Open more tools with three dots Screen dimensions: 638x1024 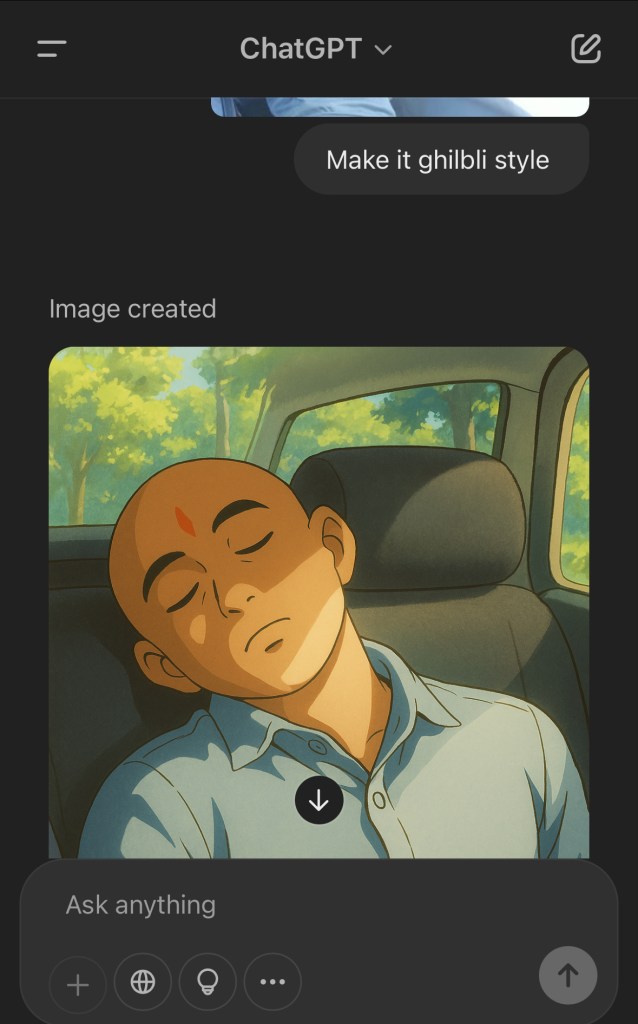click(272, 982)
